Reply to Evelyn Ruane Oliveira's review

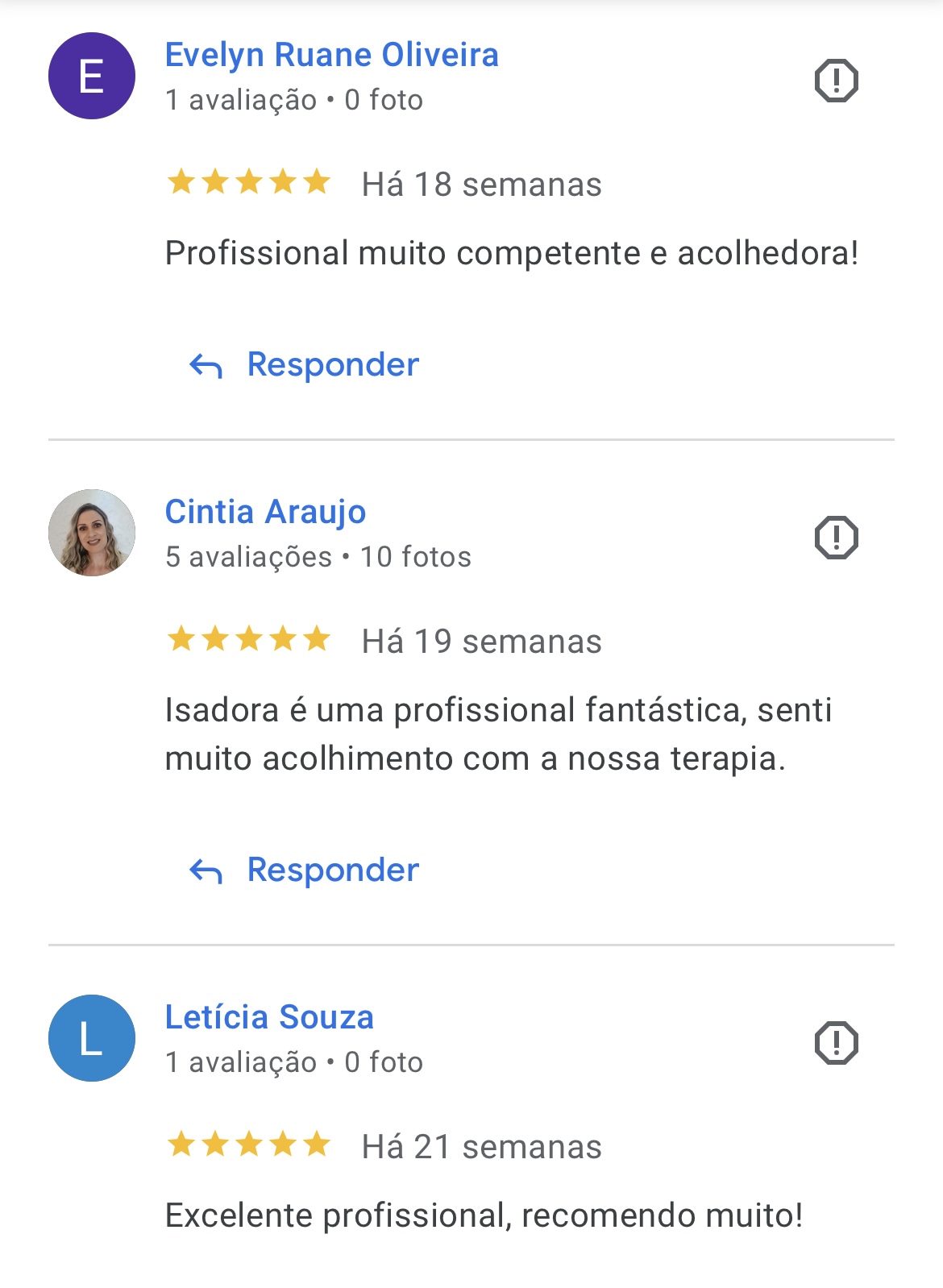(x=305, y=365)
